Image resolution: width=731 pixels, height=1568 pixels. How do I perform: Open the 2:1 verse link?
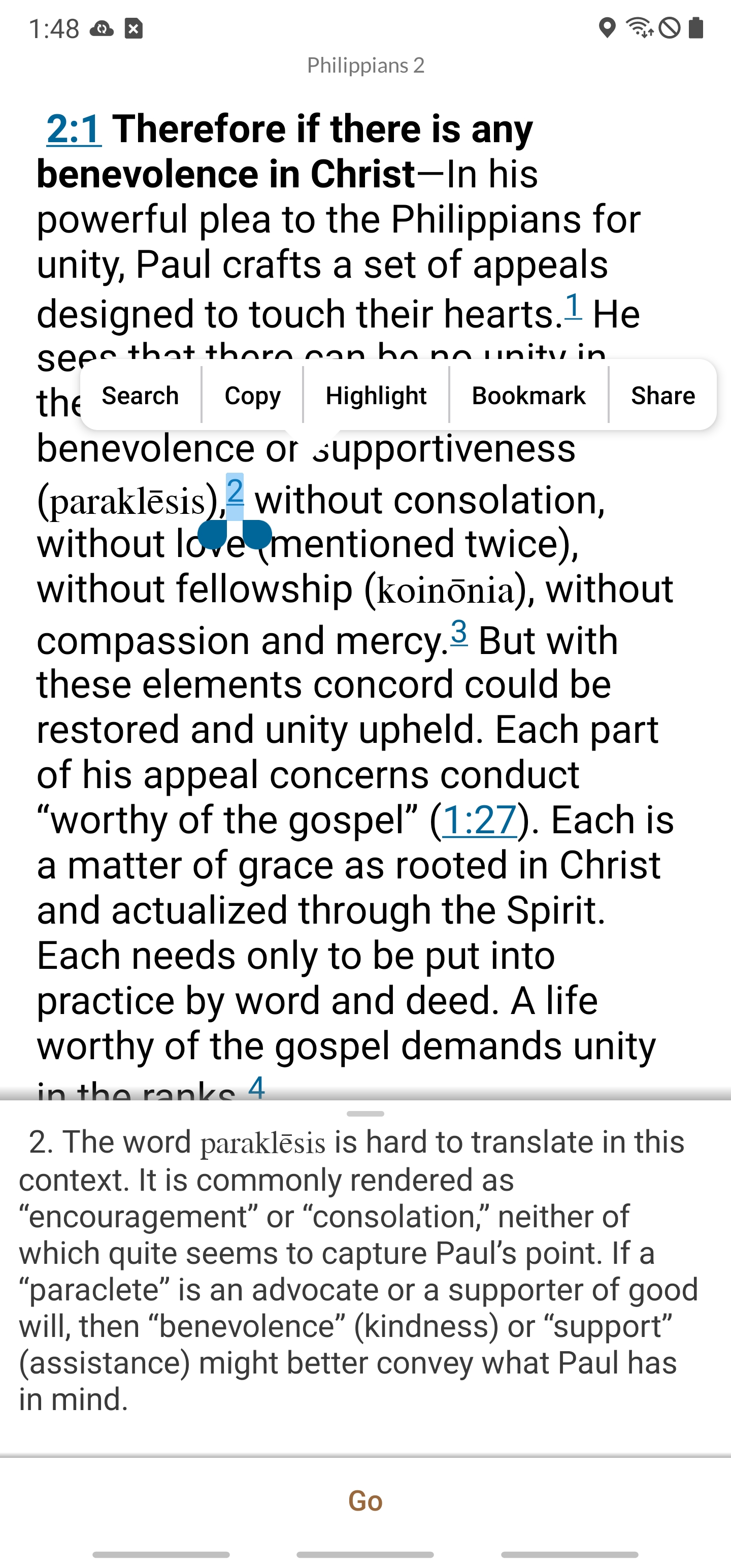74,129
